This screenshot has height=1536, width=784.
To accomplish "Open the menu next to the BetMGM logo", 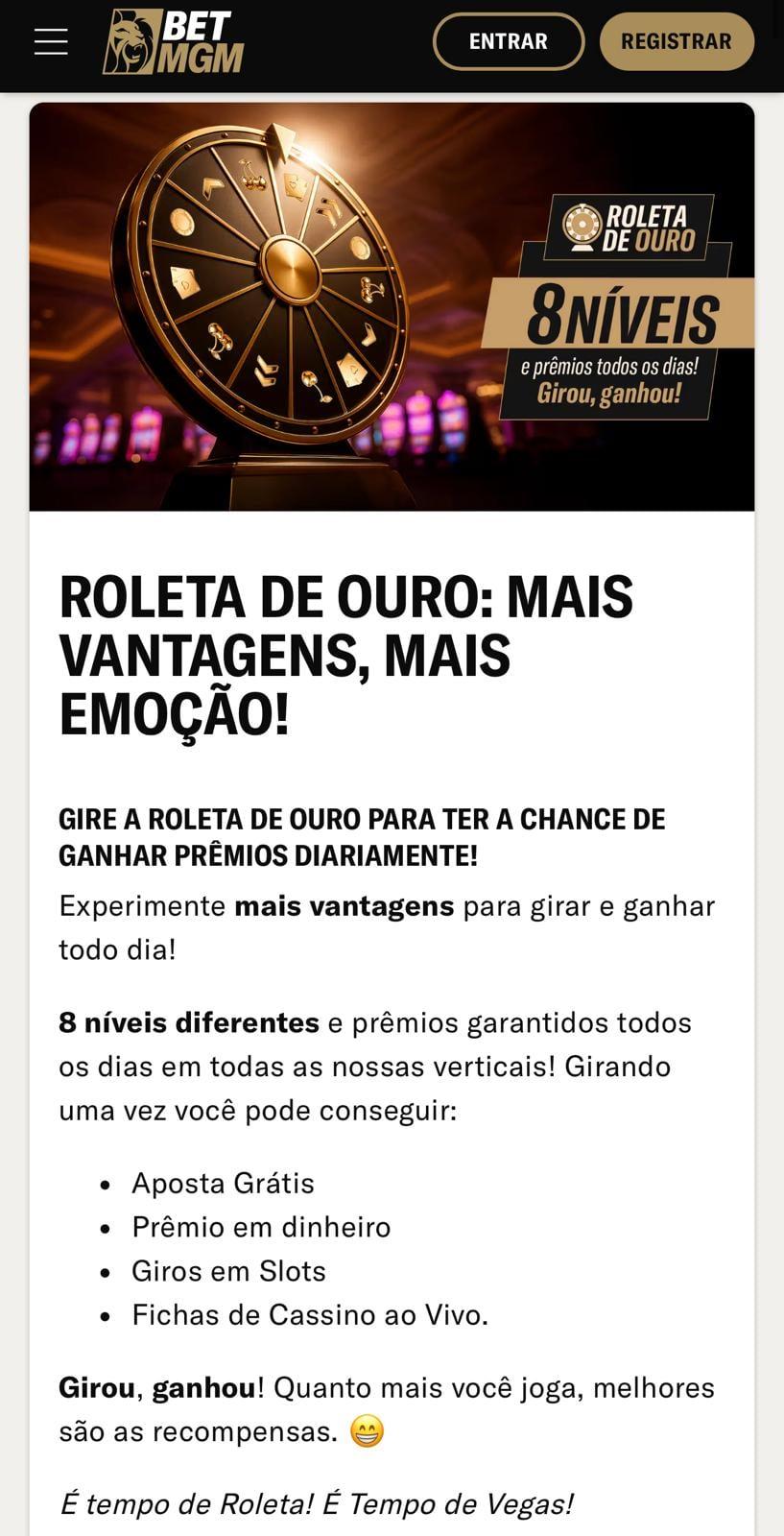I will click(50, 41).
